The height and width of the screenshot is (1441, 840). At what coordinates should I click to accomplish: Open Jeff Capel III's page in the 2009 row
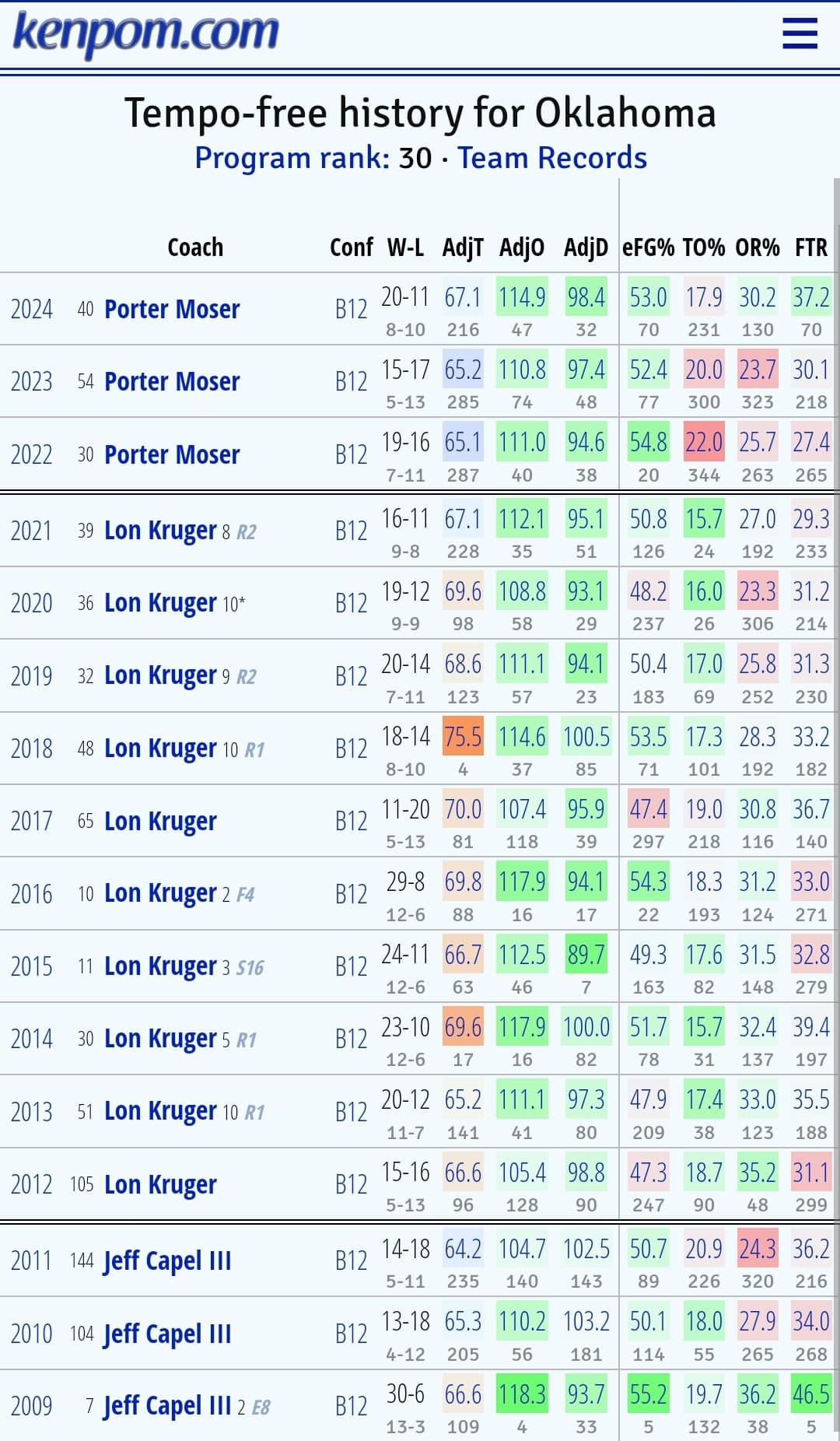167,1406
